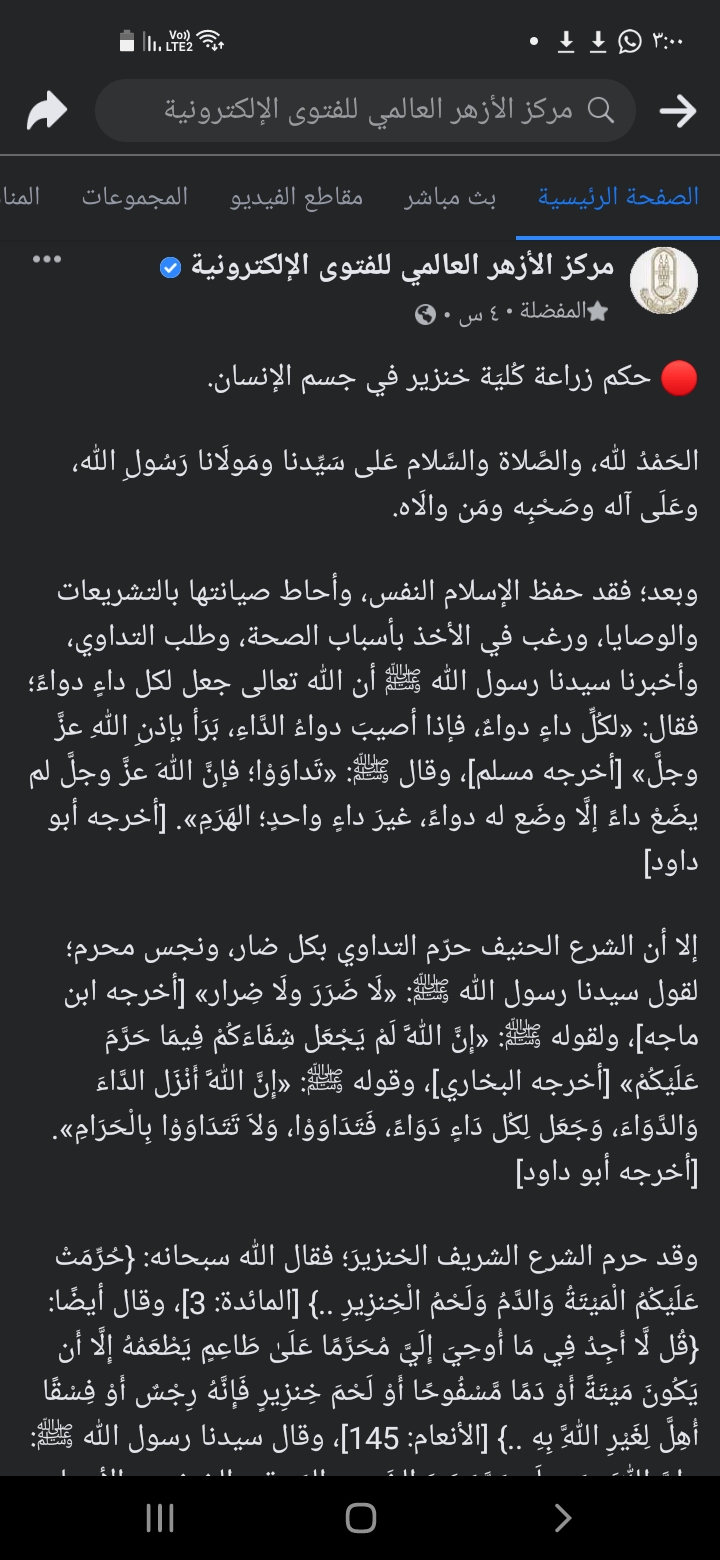
Task: Tap the share arrow icon in top bar
Action: [x=46, y=111]
